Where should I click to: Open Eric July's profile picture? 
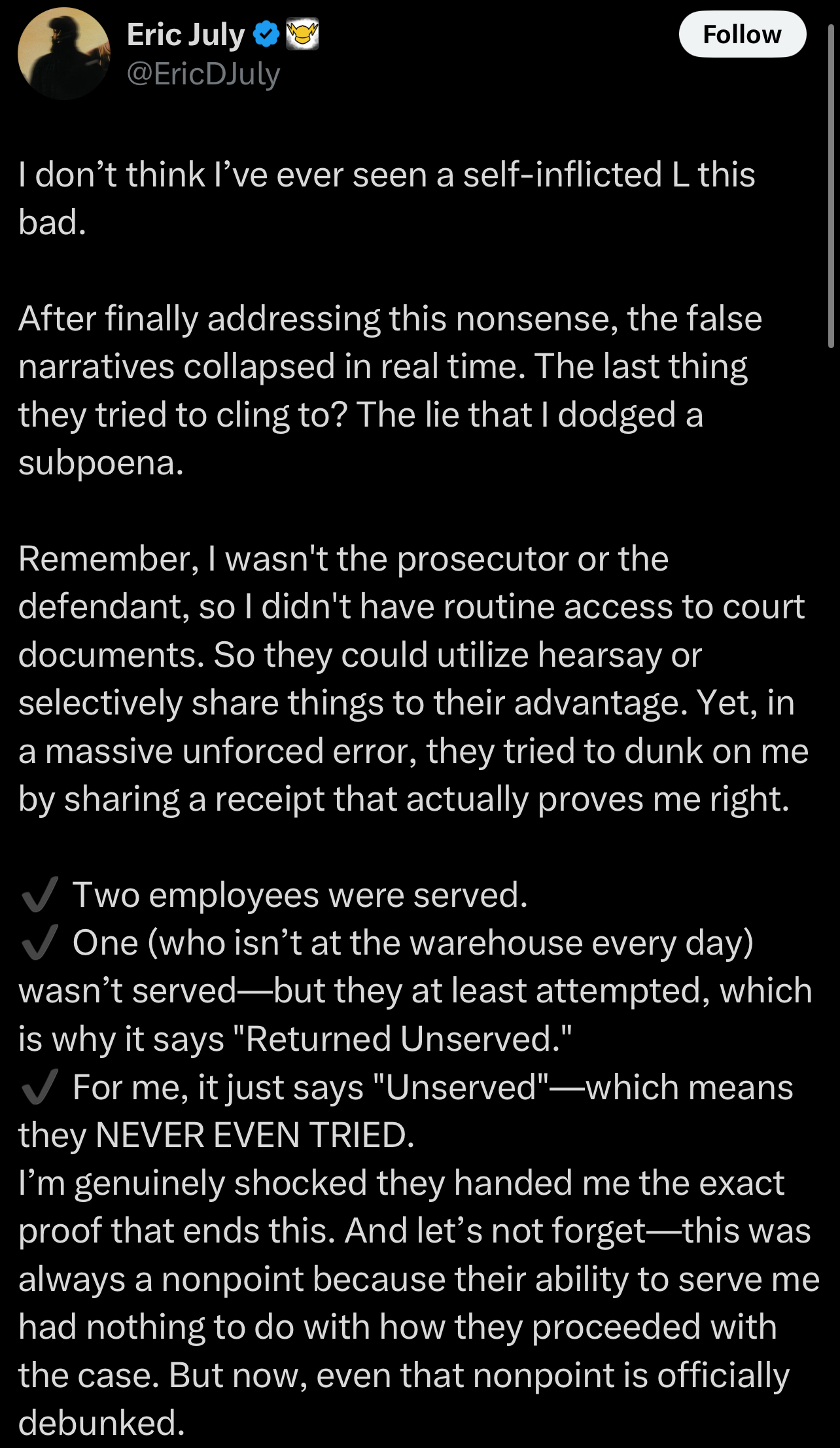click(x=64, y=54)
